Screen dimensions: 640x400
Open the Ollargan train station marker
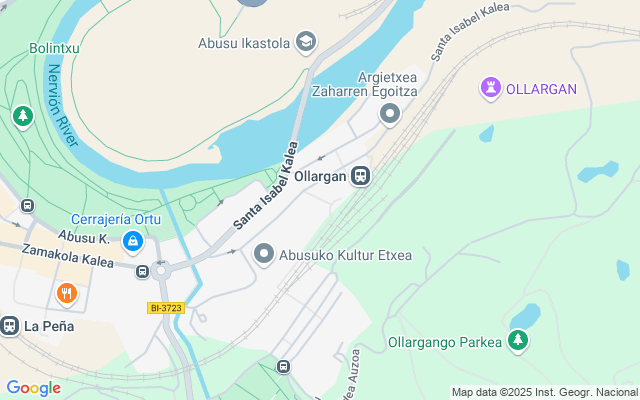click(361, 176)
